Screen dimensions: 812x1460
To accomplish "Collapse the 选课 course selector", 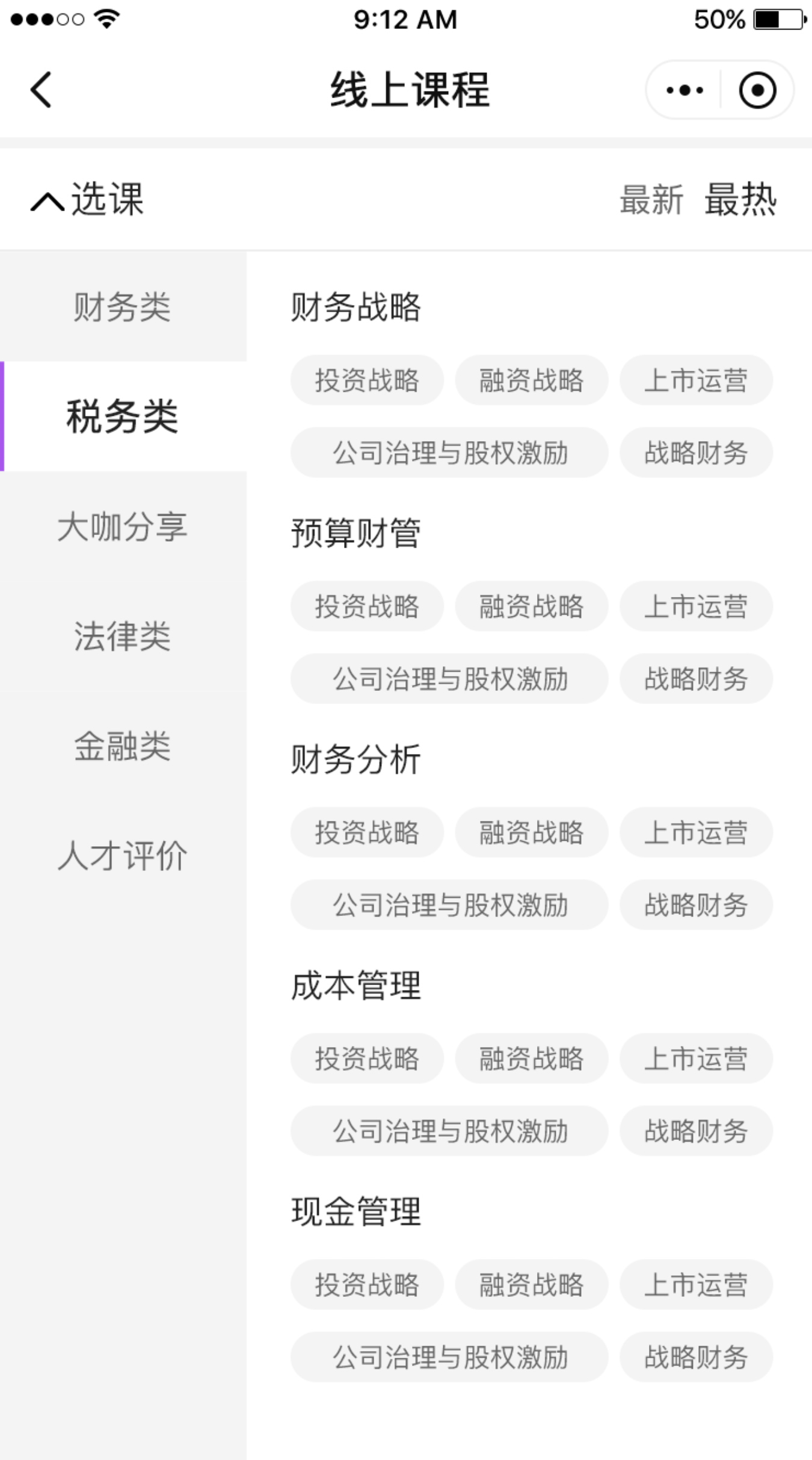I will pos(88,199).
